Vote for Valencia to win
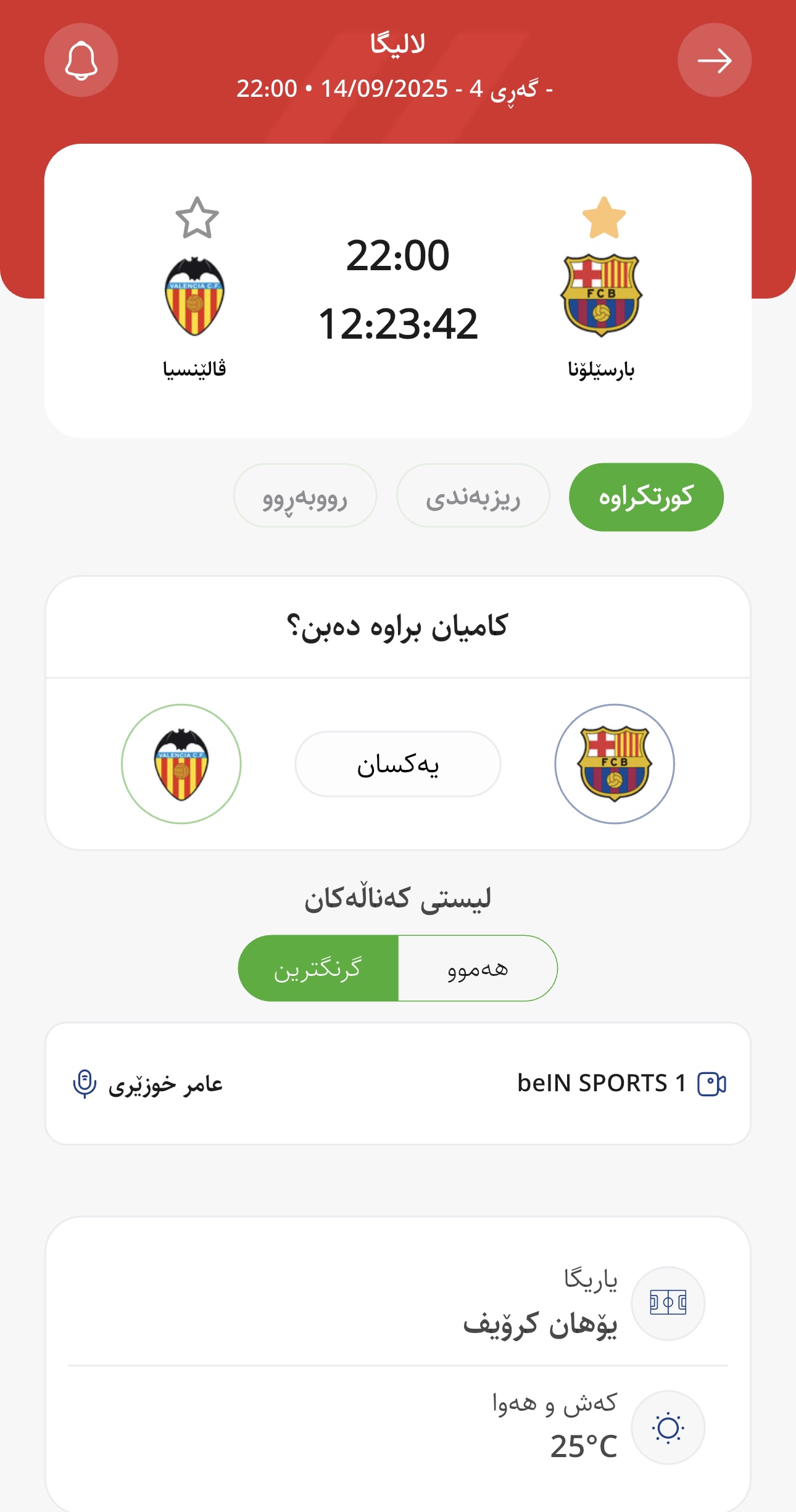Viewport: 796px width, 1512px height. pyautogui.click(x=181, y=764)
